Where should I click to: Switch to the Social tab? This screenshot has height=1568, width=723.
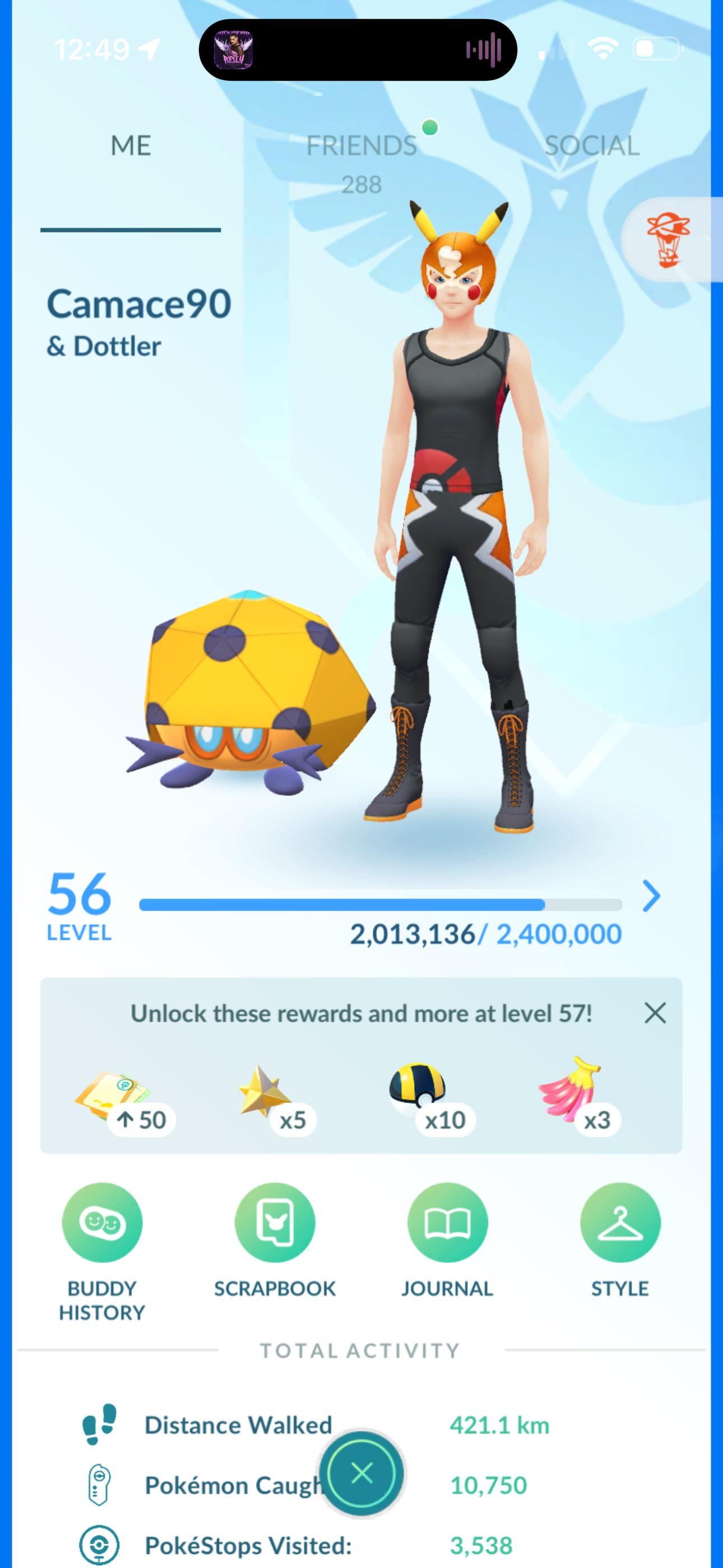coord(591,146)
